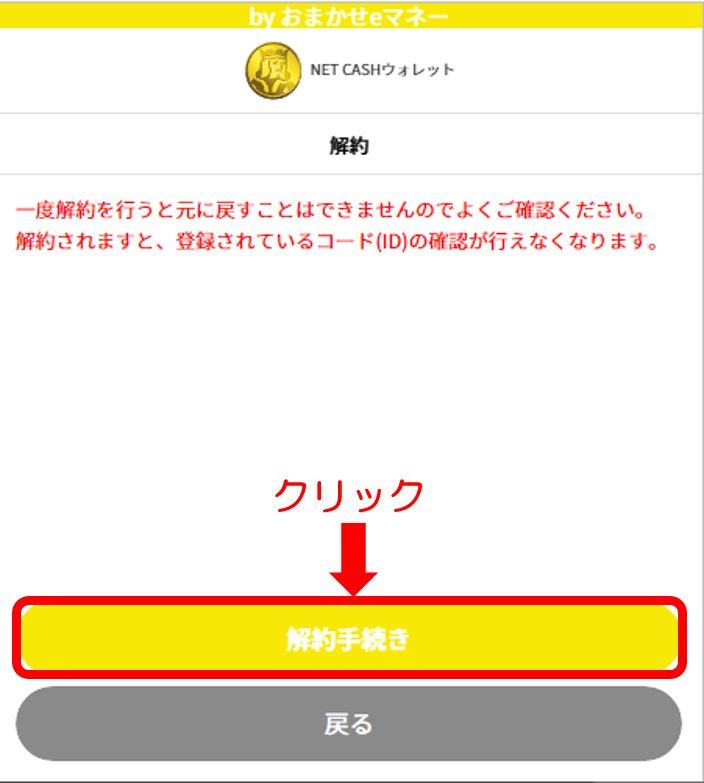The width and height of the screenshot is (704, 783).
Task: Go back with the gray 戻る button
Action: tap(348, 723)
